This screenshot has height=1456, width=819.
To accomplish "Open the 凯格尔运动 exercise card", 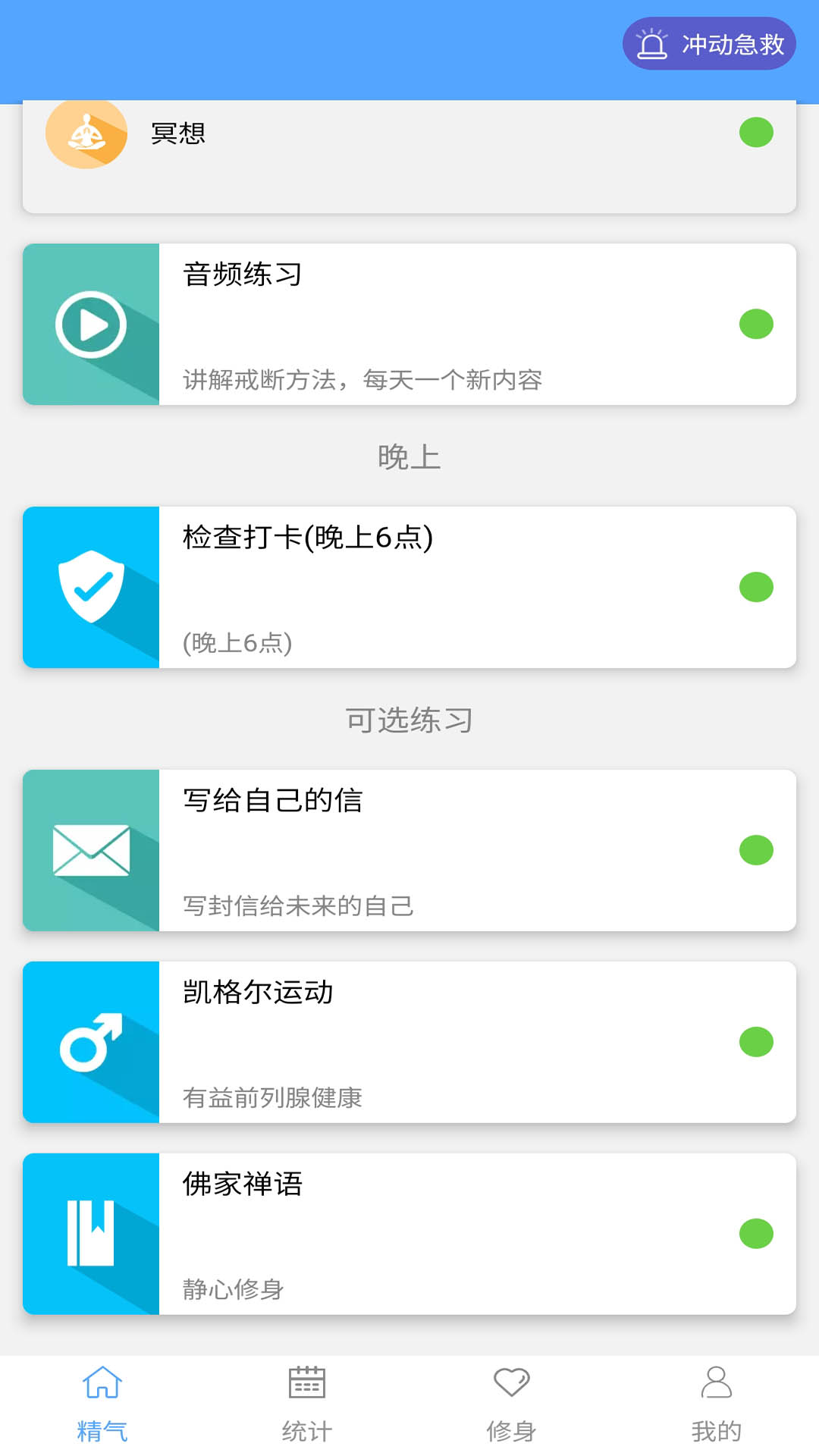I will tap(455, 1043).
